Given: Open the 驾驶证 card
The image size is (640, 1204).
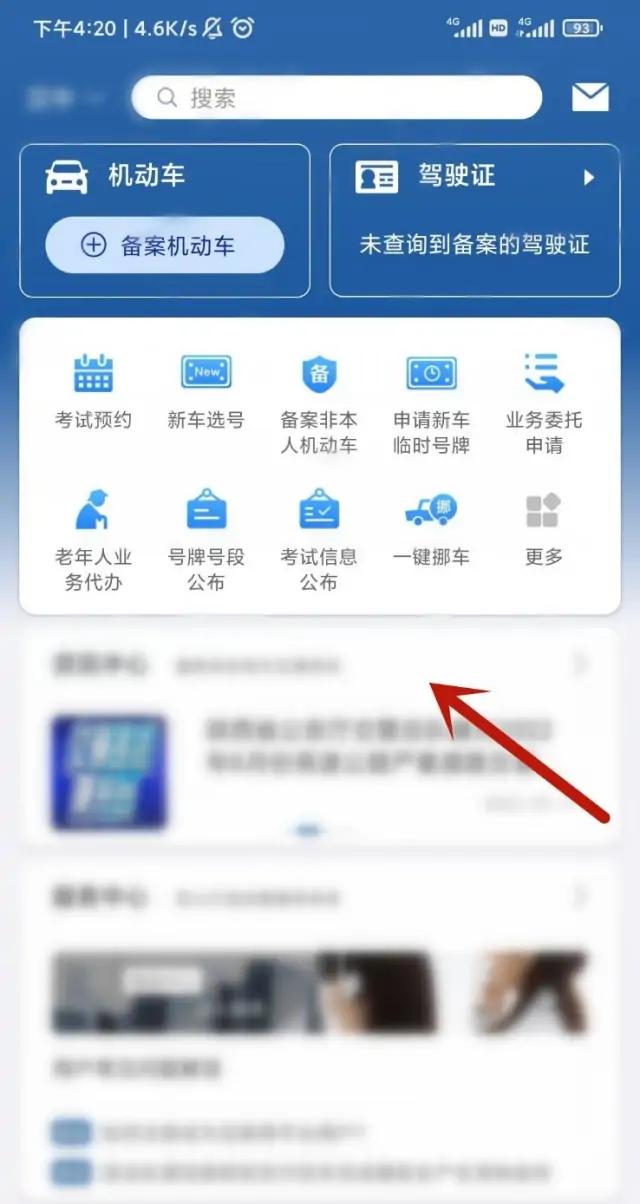Looking at the screenshot, I should pos(474,220).
